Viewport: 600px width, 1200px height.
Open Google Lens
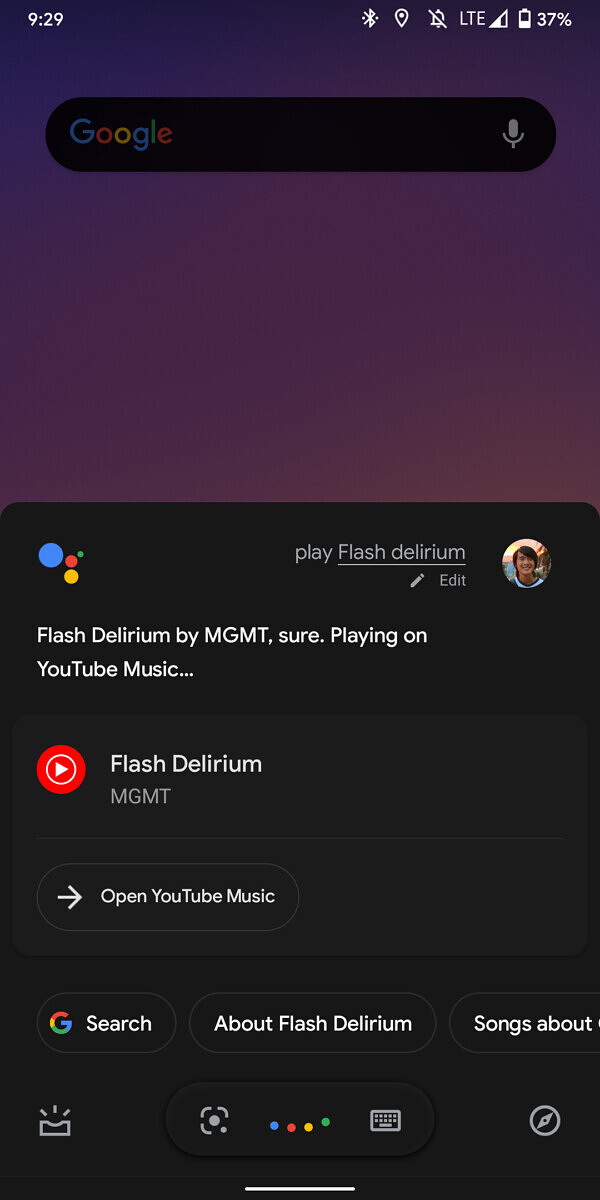coord(214,1120)
